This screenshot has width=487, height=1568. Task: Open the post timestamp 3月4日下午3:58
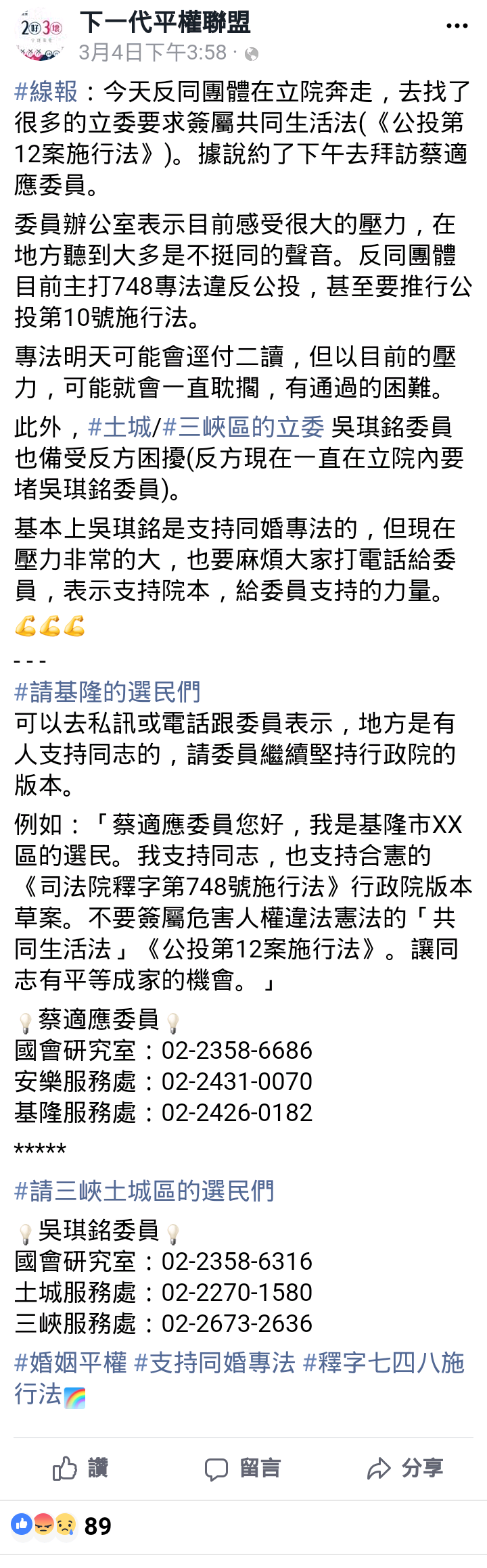pos(153,53)
